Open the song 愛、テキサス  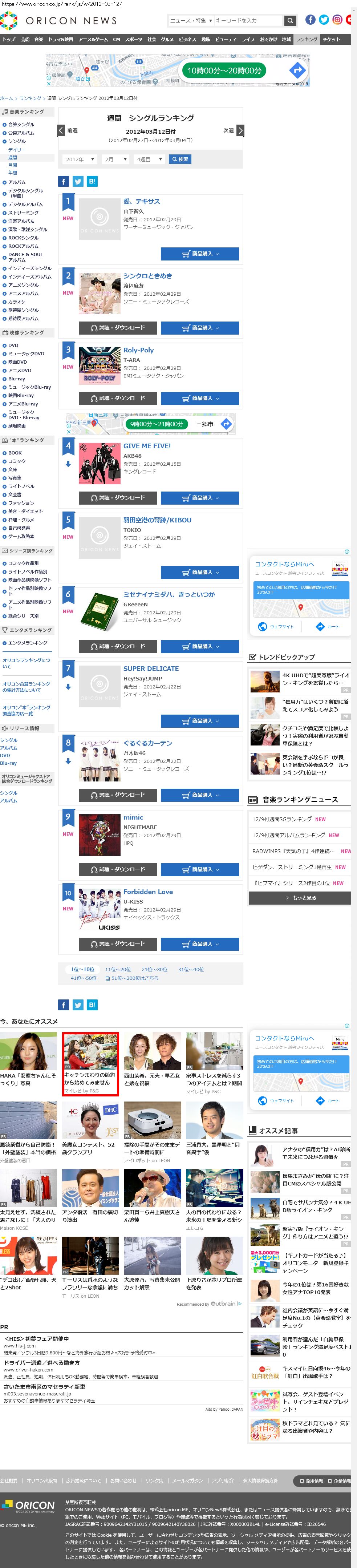coord(141,202)
